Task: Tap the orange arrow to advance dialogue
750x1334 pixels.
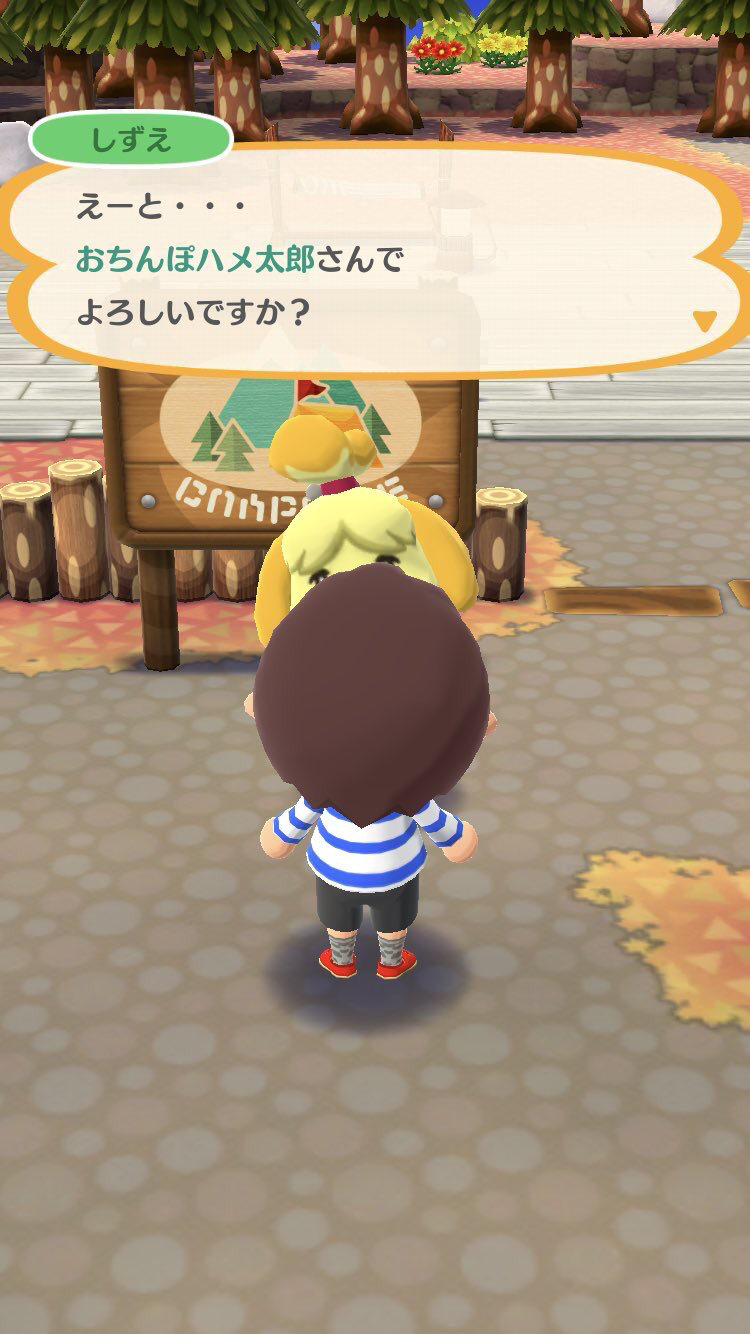Action: point(705,321)
